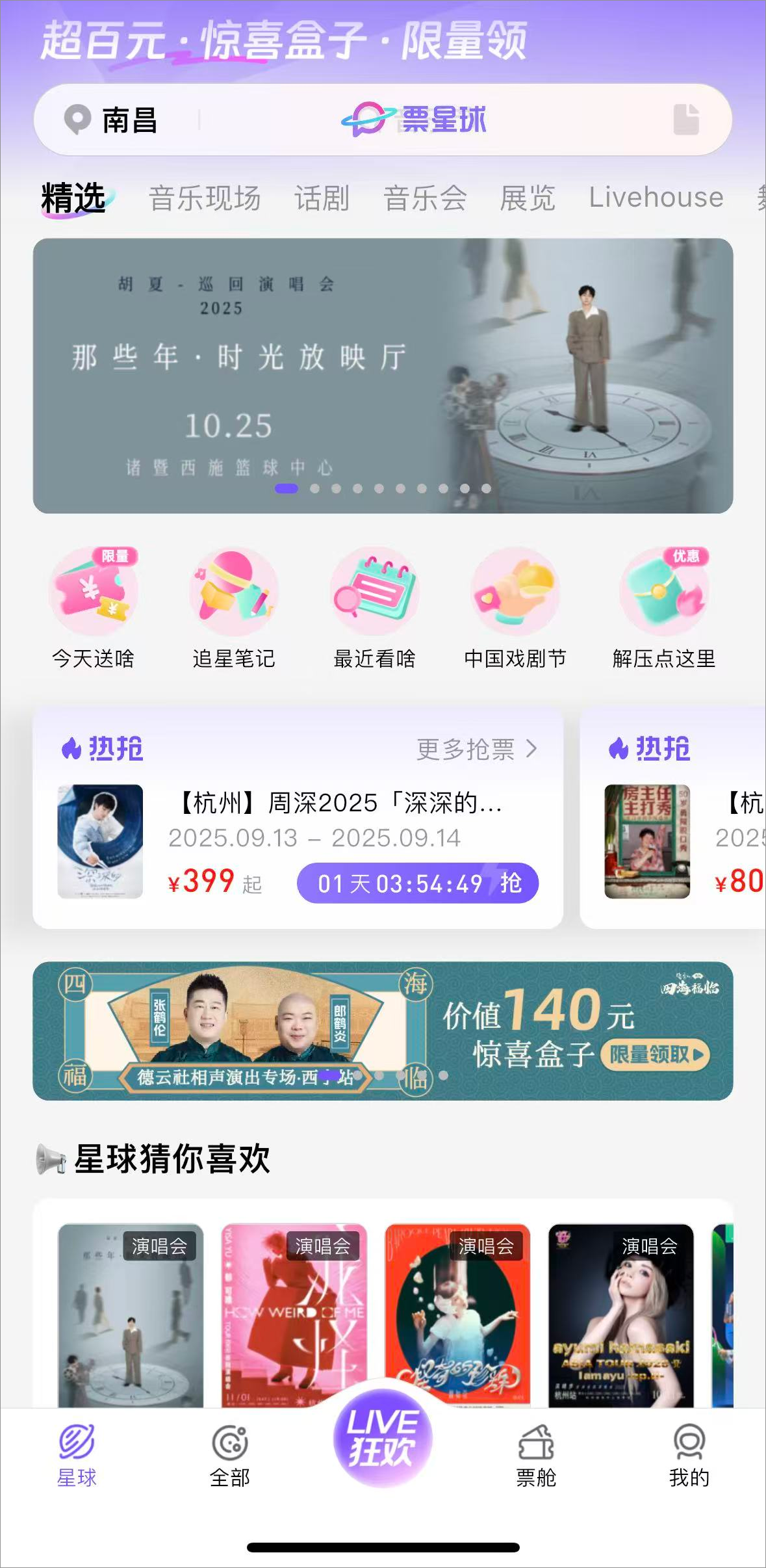Open 解压点这里 shortcut
Viewport: 766px width, 1568px height.
663,608
